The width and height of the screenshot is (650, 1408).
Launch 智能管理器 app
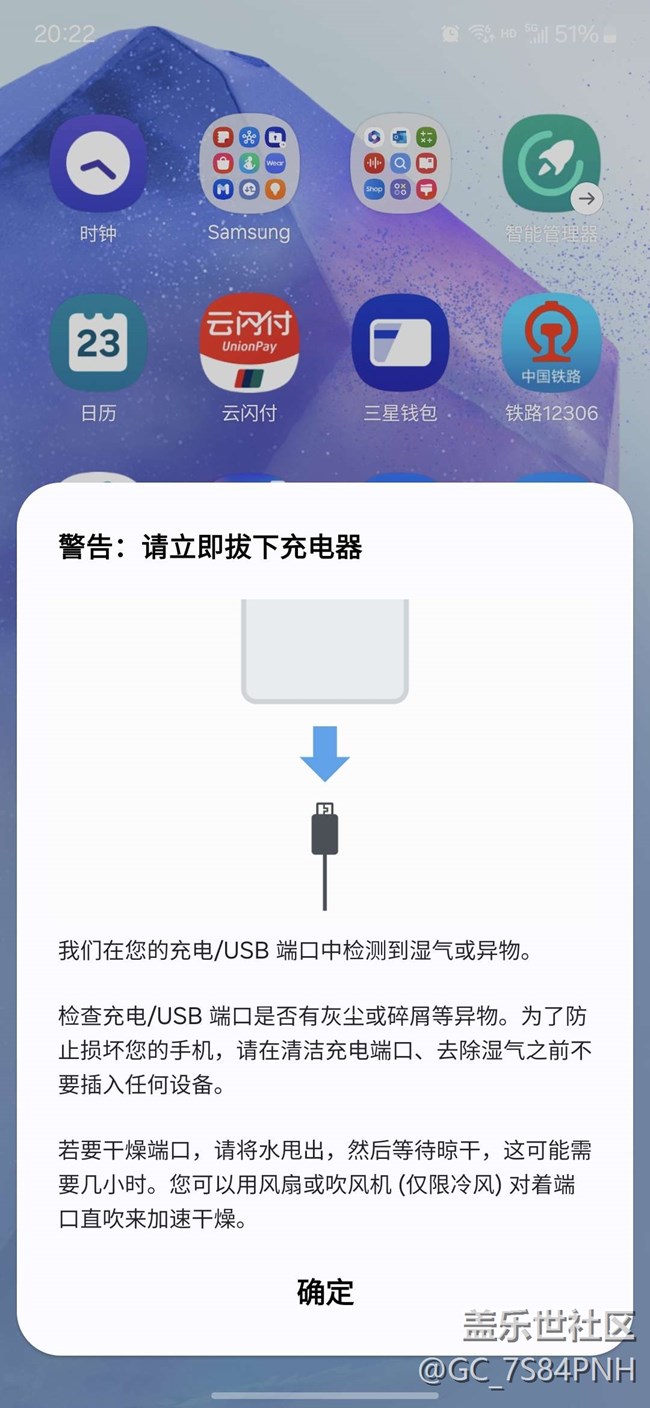pyautogui.click(x=550, y=164)
